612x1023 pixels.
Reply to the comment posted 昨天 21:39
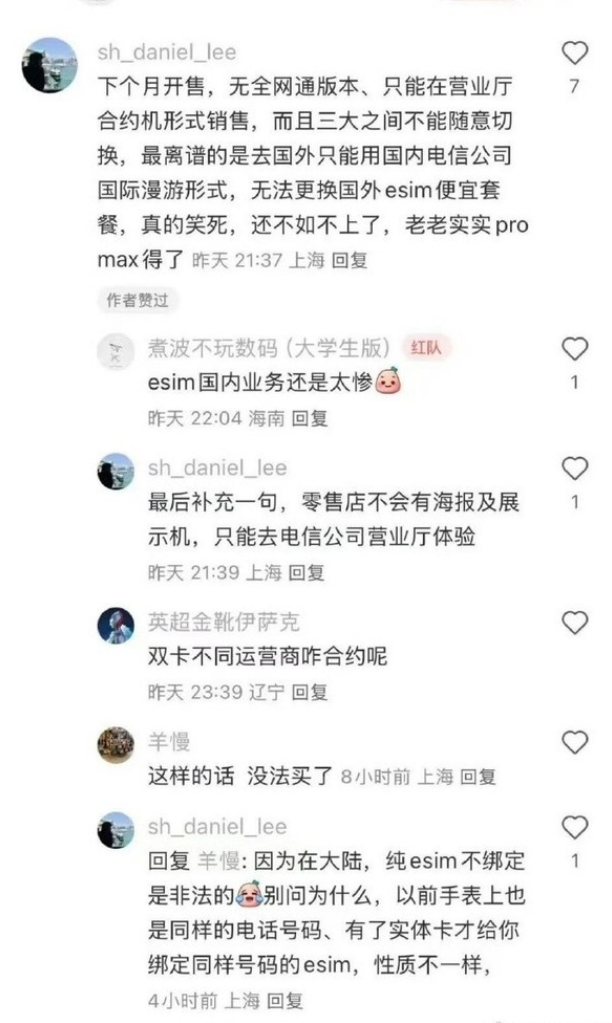pos(306,572)
